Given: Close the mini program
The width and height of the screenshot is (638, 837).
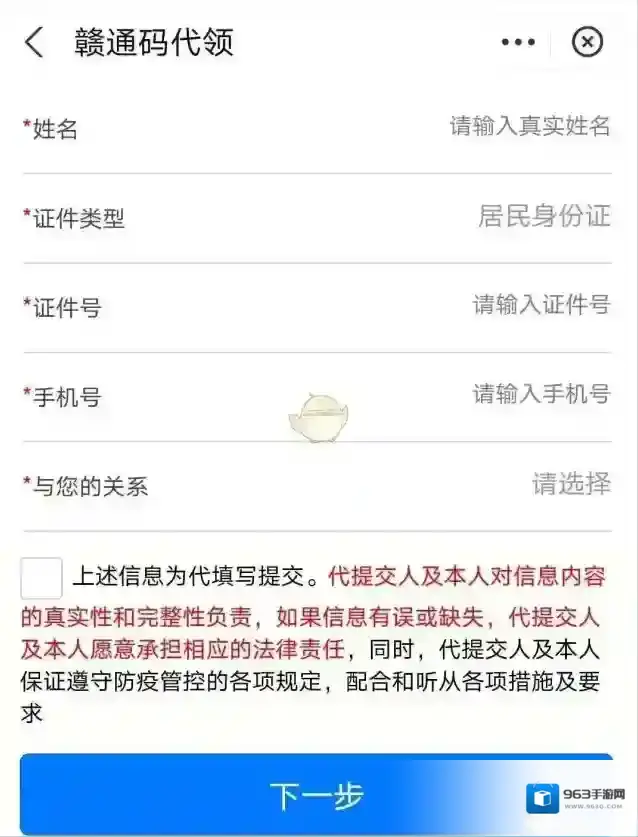Looking at the screenshot, I should (587, 43).
